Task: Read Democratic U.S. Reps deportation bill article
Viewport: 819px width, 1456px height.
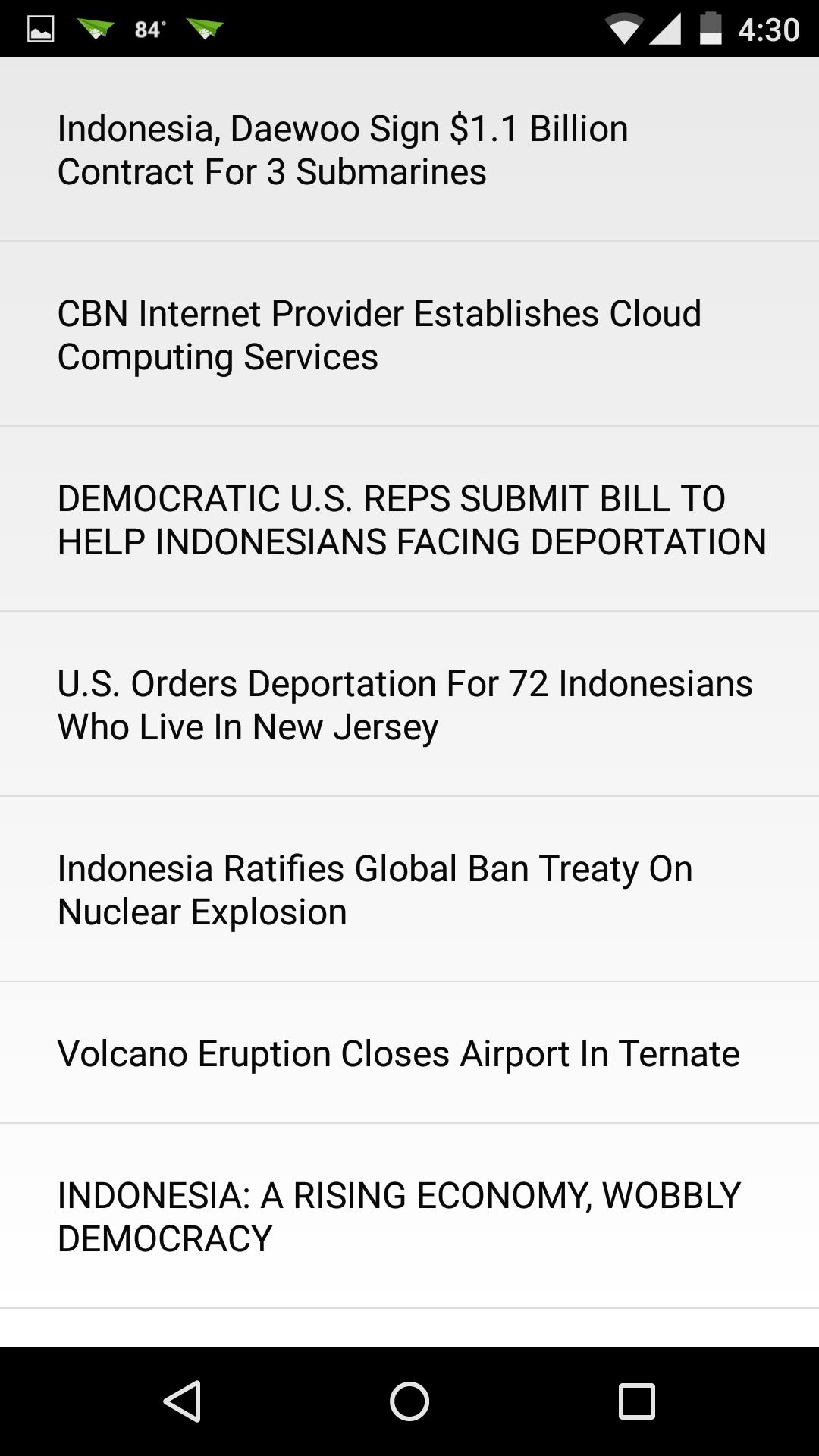Action: pyautogui.click(x=409, y=519)
